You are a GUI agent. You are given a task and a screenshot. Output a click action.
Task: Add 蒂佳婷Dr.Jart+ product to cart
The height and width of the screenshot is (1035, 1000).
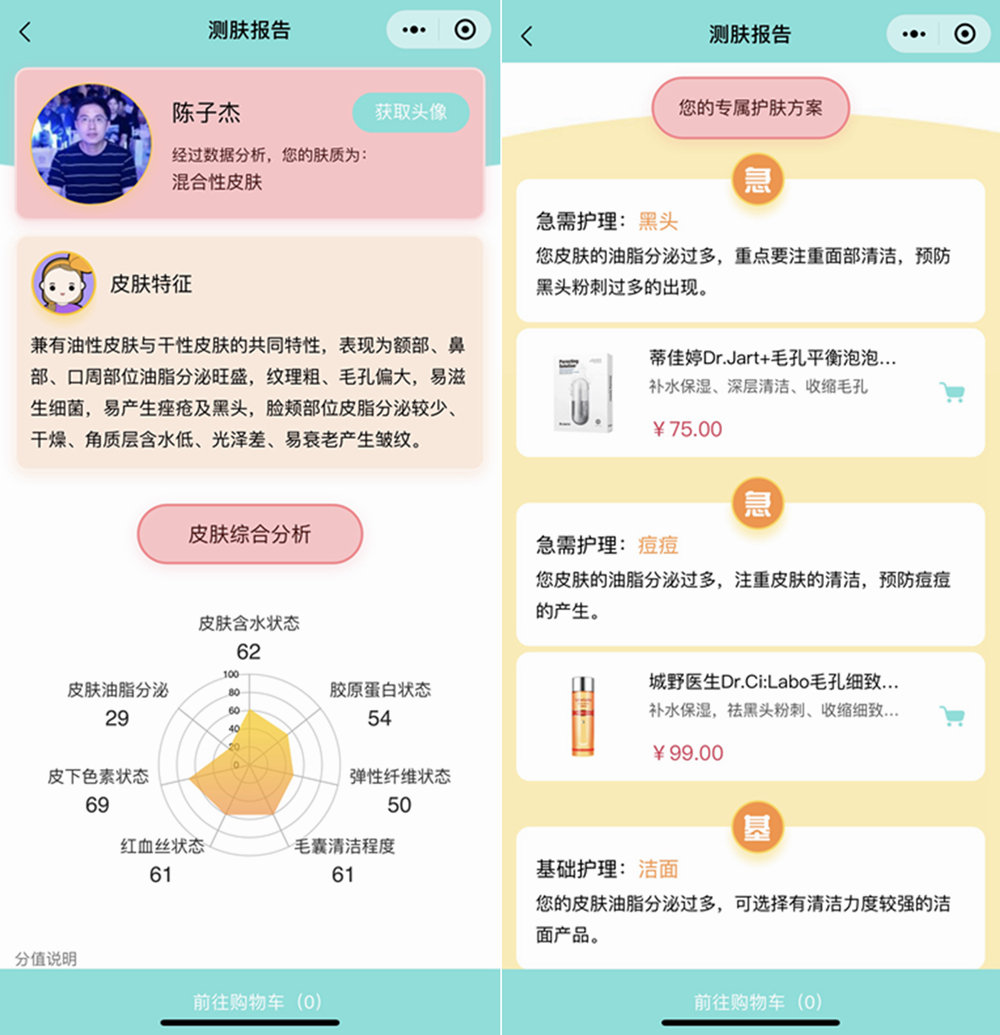[952, 392]
